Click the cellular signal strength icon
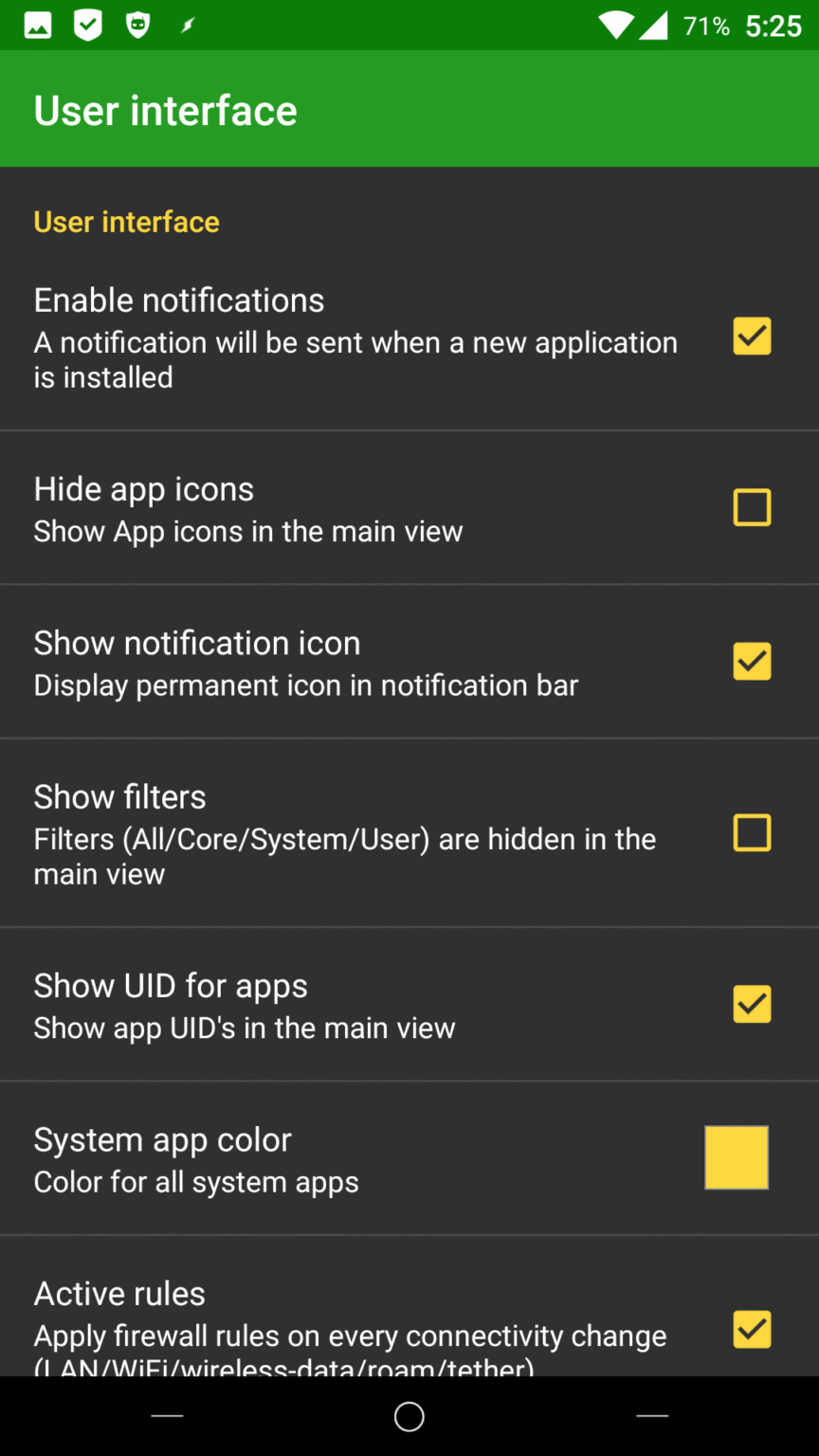The width and height of the screenshot is (819, 1456). 656,25
